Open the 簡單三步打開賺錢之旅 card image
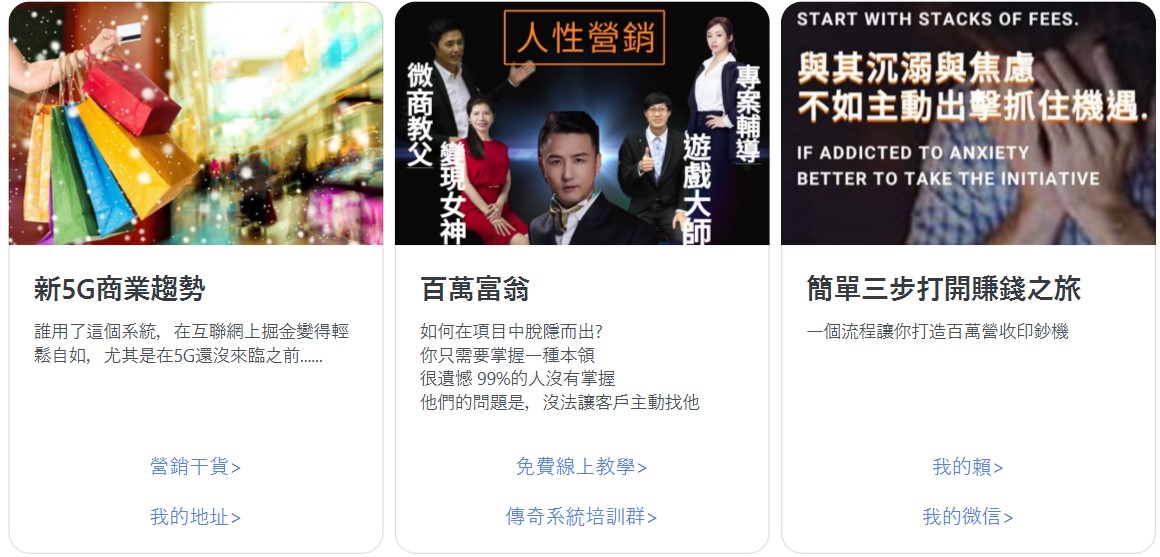This screenshot has width=1160, height=557. (967, 124)
